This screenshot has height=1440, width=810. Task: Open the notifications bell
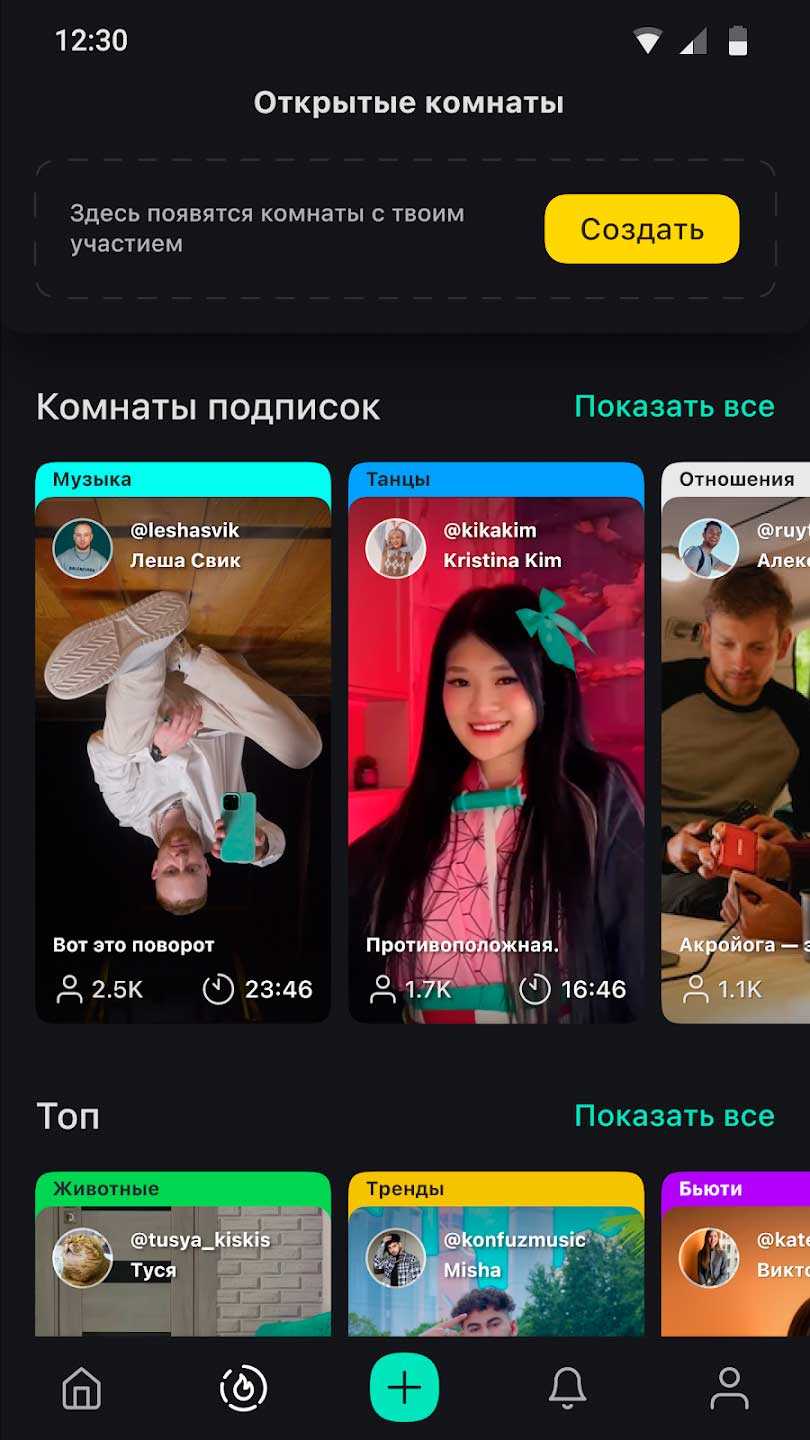(x=567, y=1388)
